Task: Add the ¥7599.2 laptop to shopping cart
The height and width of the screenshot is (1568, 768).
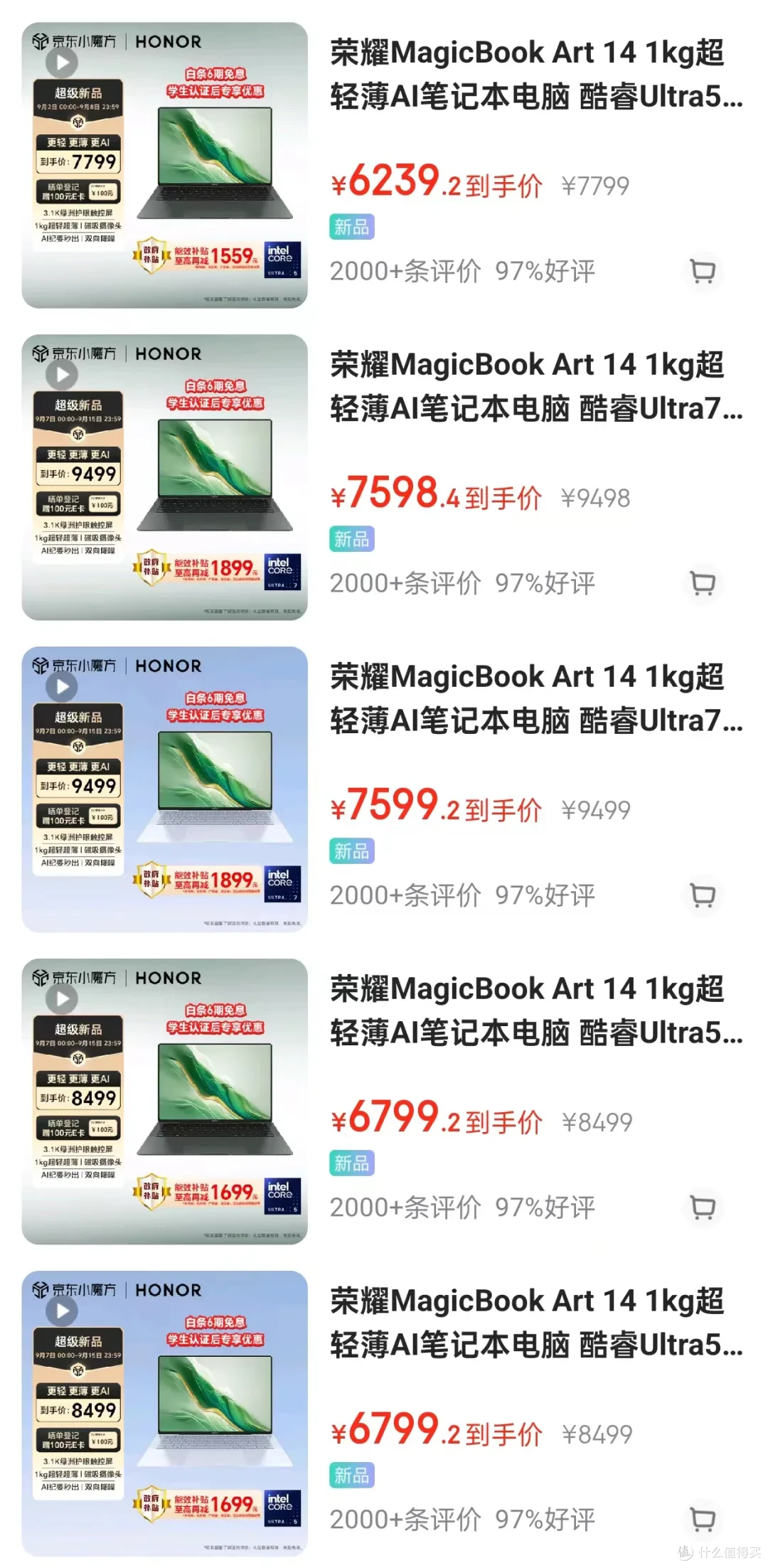Action: click(x=703, y=895)
